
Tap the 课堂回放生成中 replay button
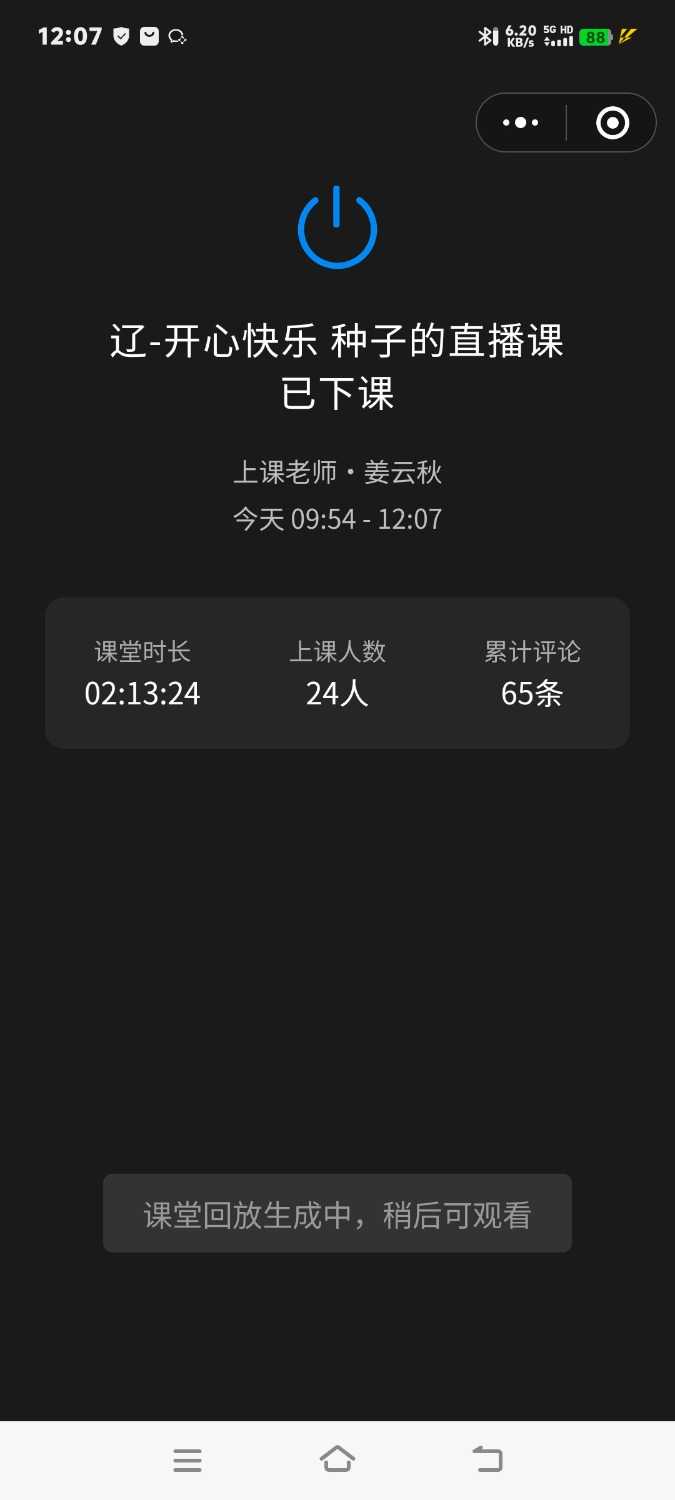click(337, 1213)
